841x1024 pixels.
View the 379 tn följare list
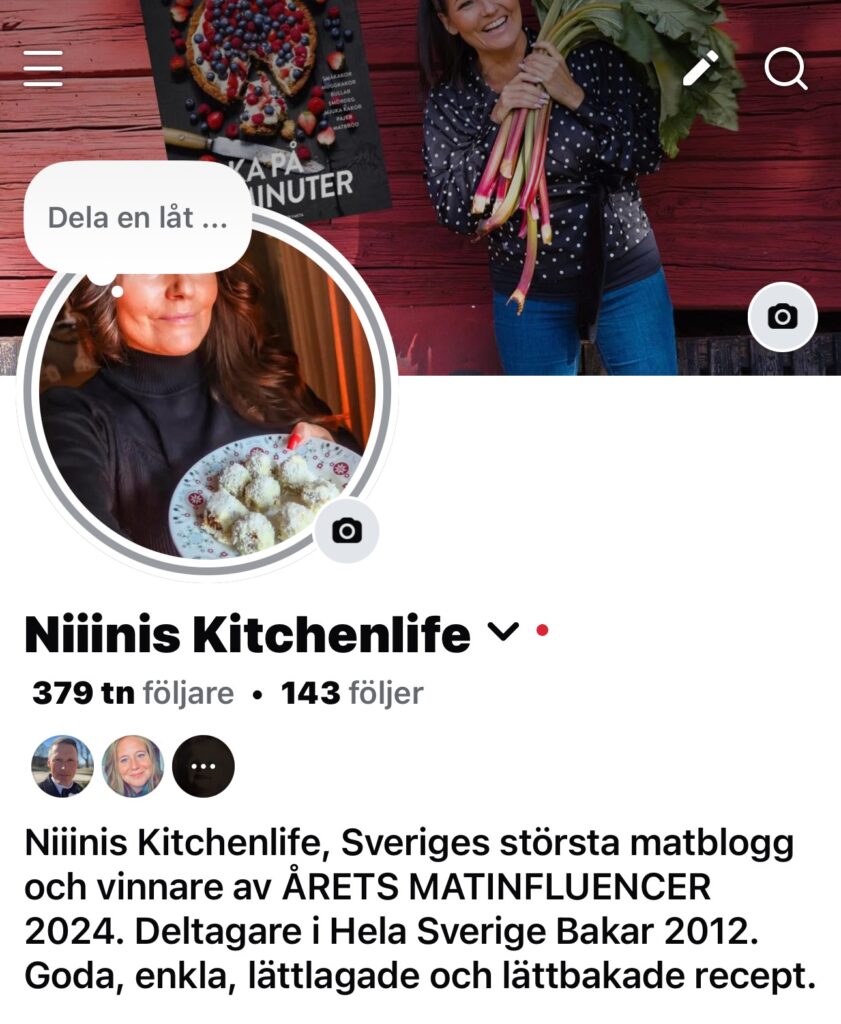tap(133, 693)
